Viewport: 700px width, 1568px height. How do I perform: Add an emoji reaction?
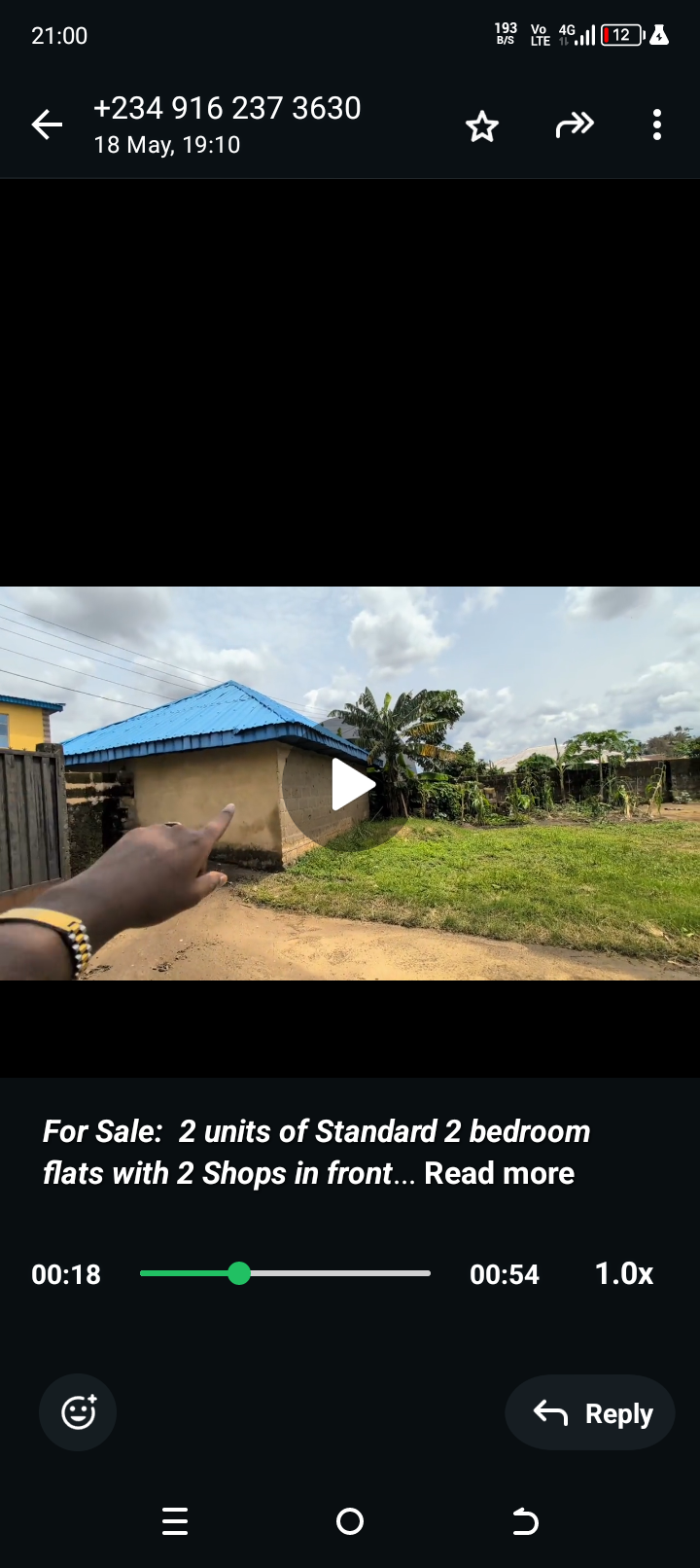point(78,1412)
